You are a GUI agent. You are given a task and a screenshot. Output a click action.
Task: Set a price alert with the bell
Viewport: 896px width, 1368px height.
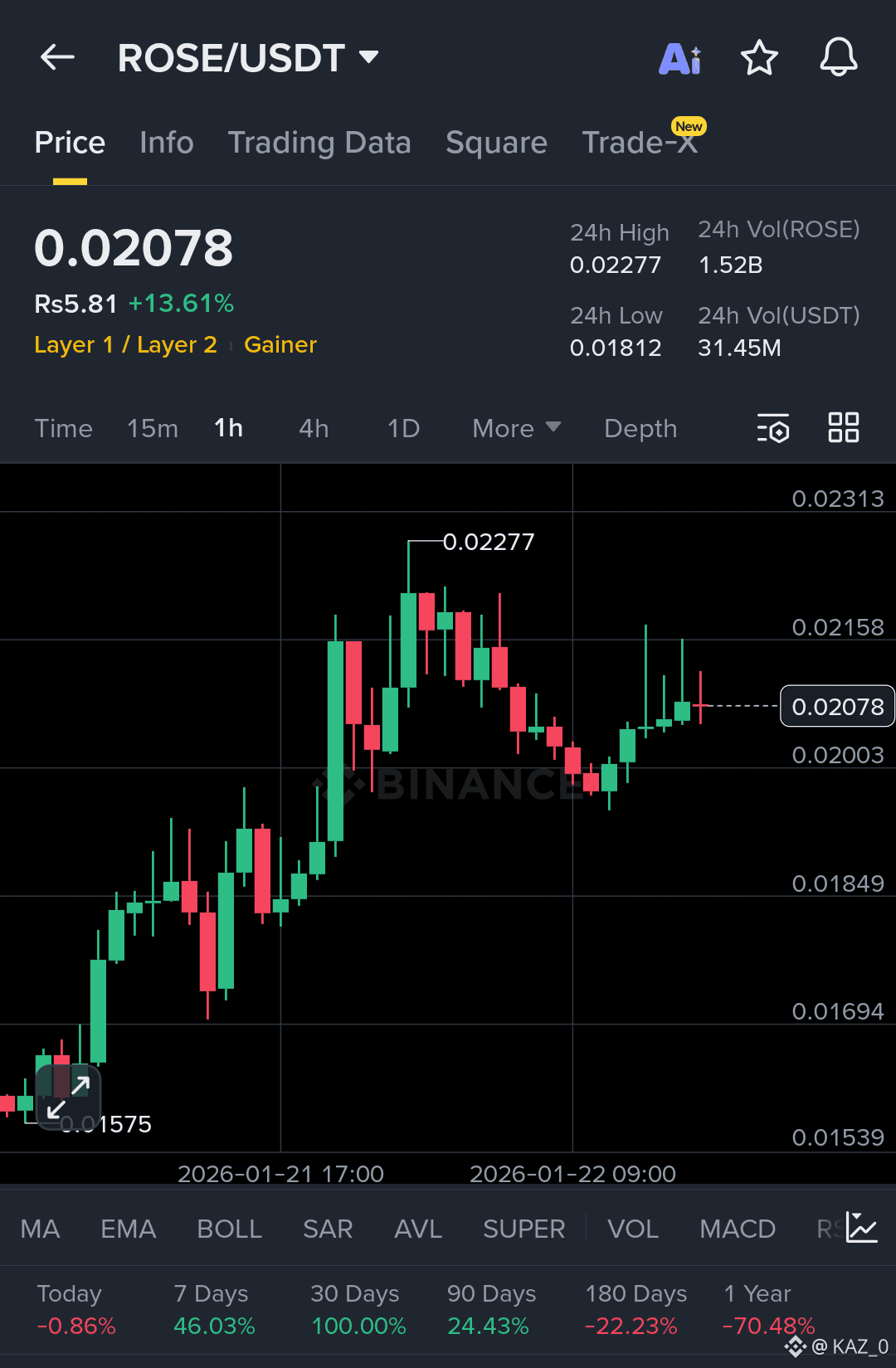pyautogui.click(x=838, y=58)
